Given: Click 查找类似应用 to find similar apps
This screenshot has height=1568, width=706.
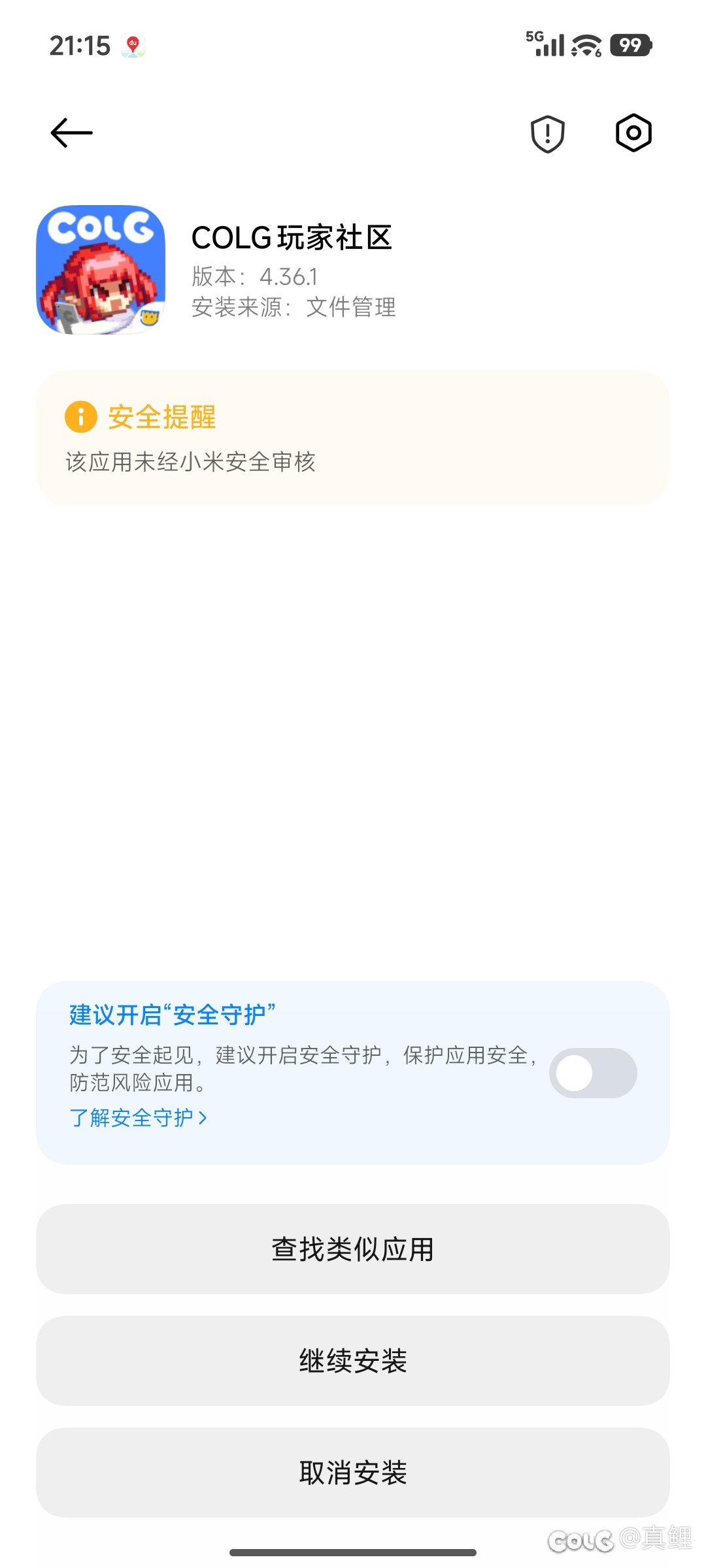Looking at the screenshot, I should click(353, 1249).
